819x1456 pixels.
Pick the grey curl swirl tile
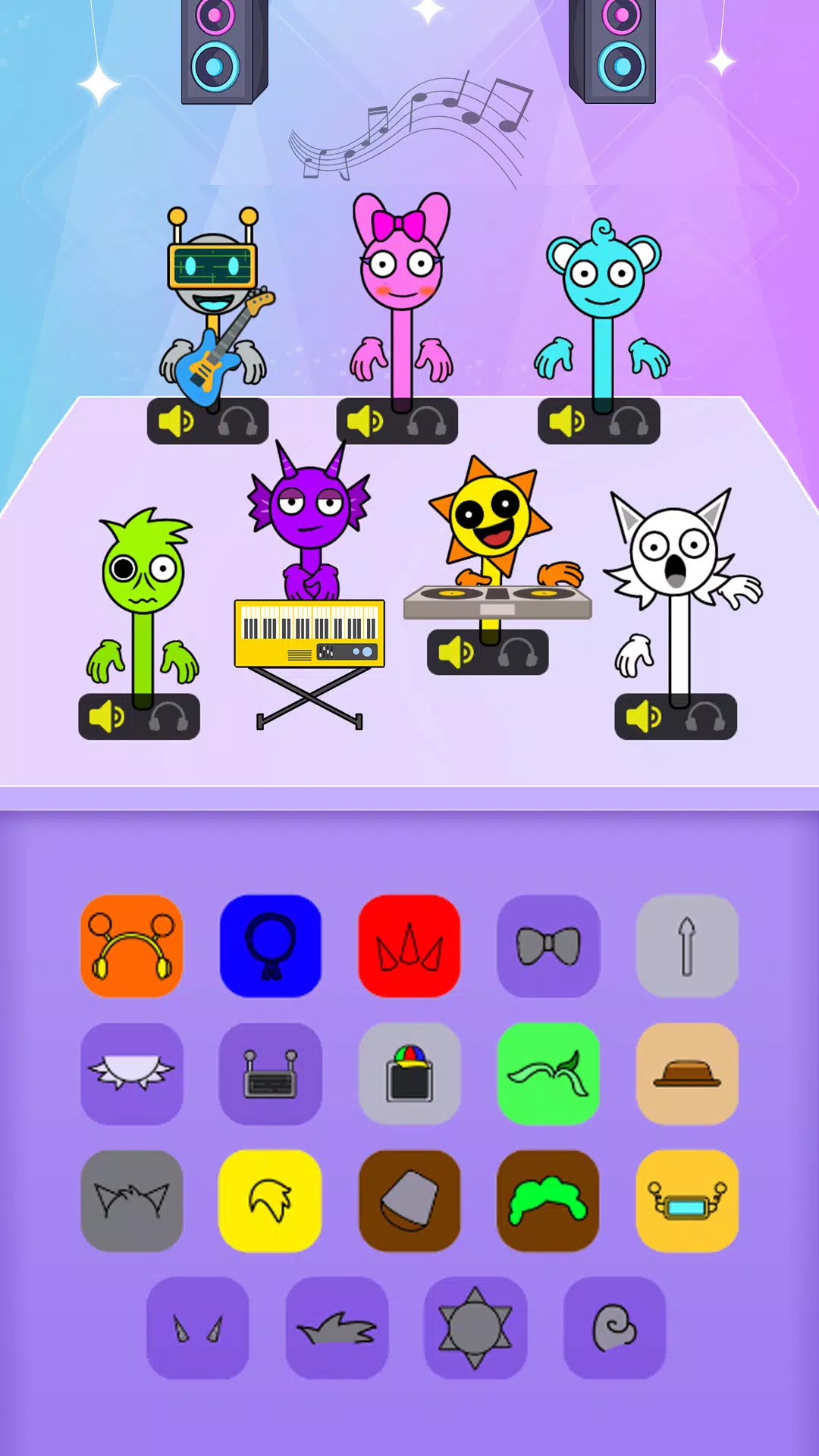click(614, 1328)
